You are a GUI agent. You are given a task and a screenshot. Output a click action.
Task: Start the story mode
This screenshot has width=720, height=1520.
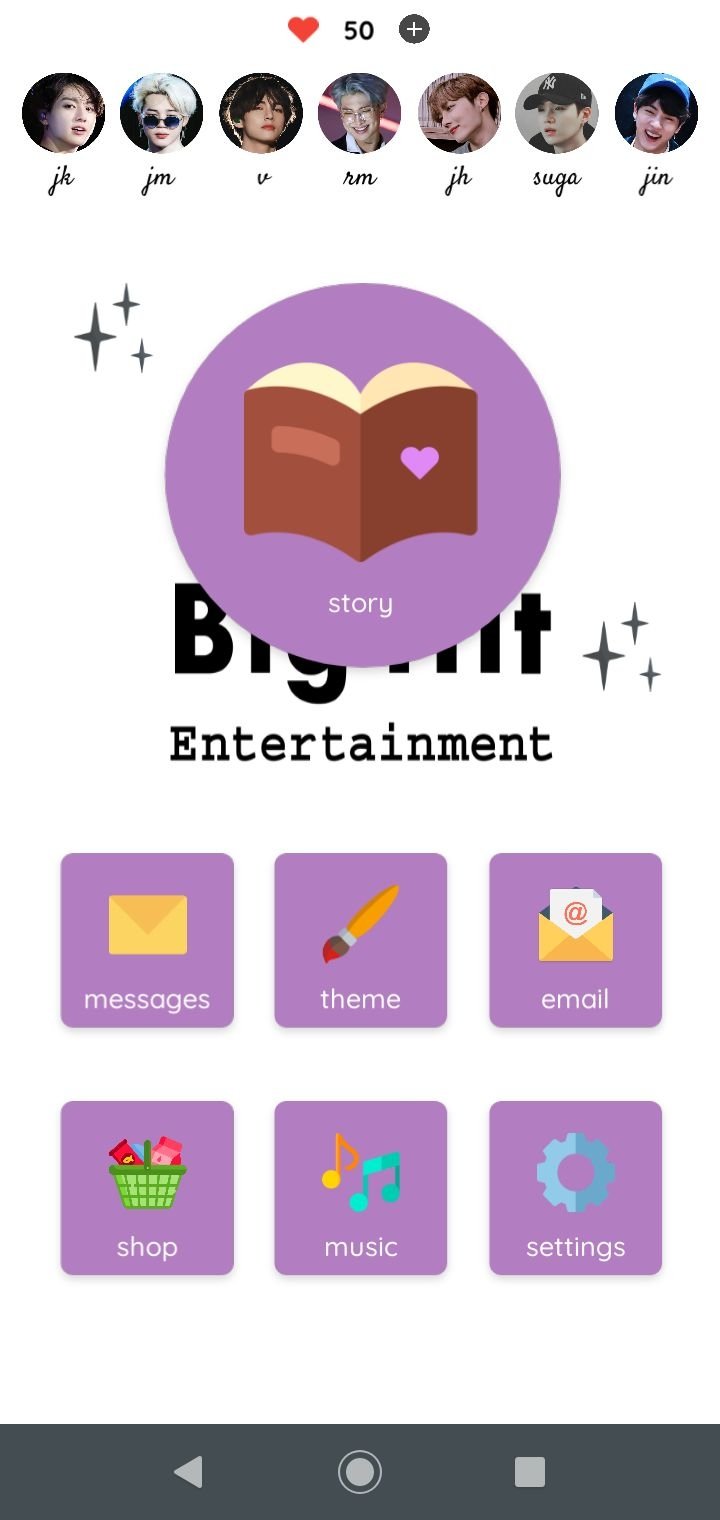(362, 476)
